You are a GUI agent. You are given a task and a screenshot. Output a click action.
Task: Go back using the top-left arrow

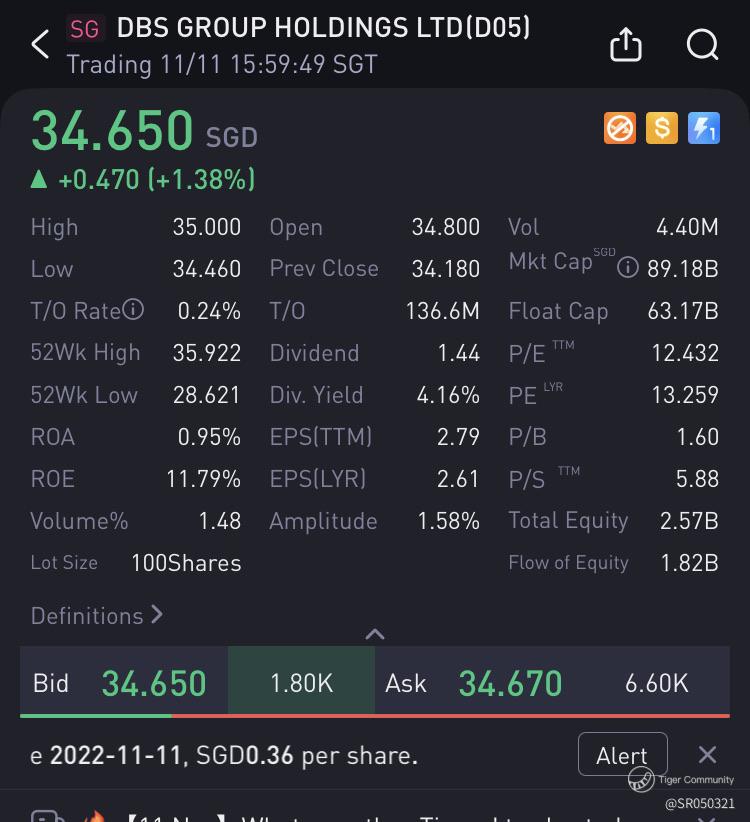pyautogui.click(x=40, y=44)
